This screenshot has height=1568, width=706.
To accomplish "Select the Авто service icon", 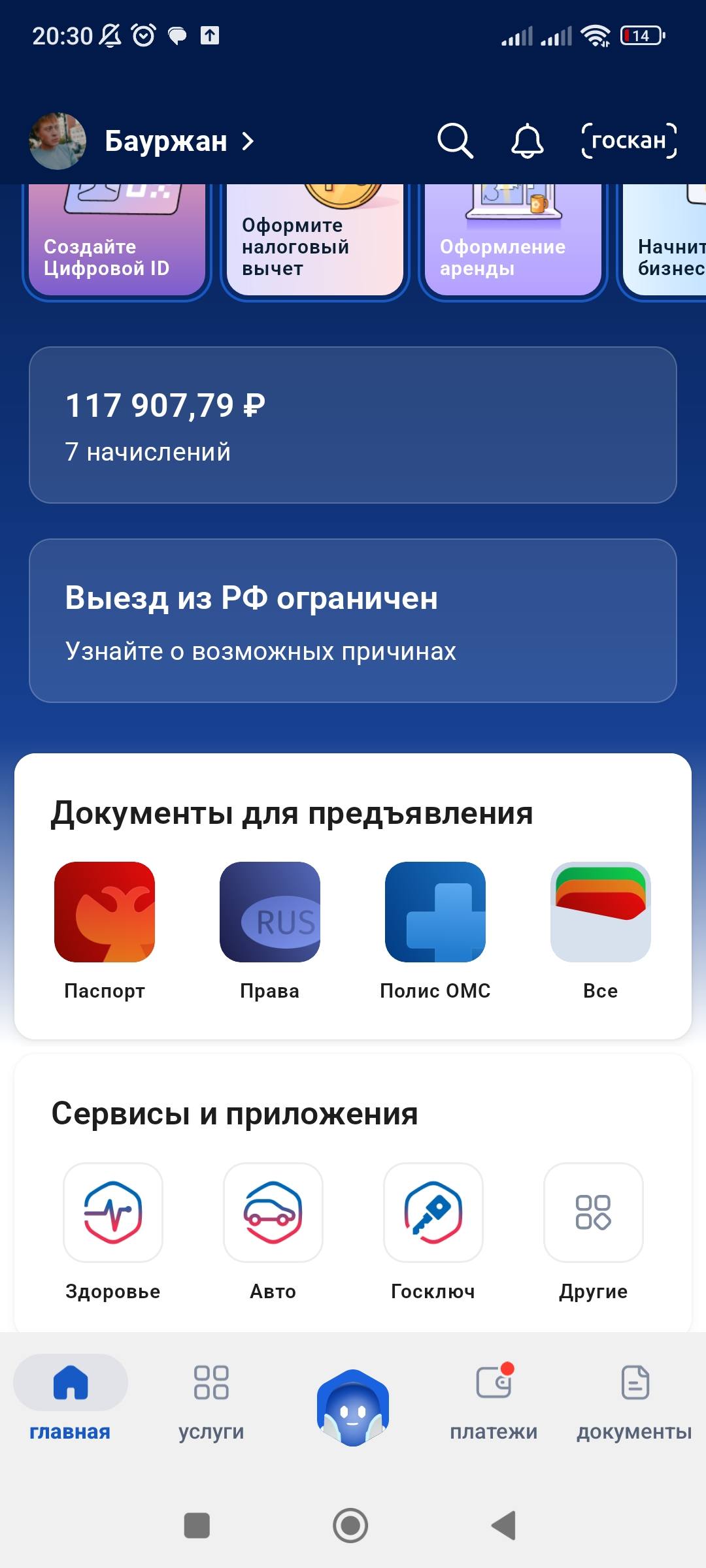I will [273, 1213].
